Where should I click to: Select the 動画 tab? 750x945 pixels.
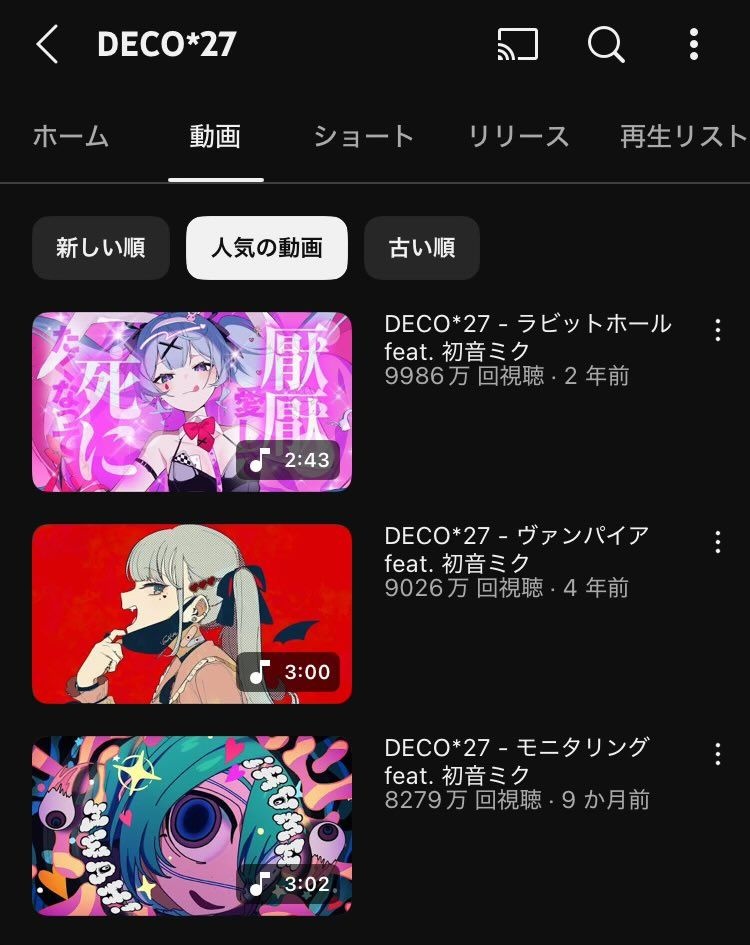(x=215, y=137)
